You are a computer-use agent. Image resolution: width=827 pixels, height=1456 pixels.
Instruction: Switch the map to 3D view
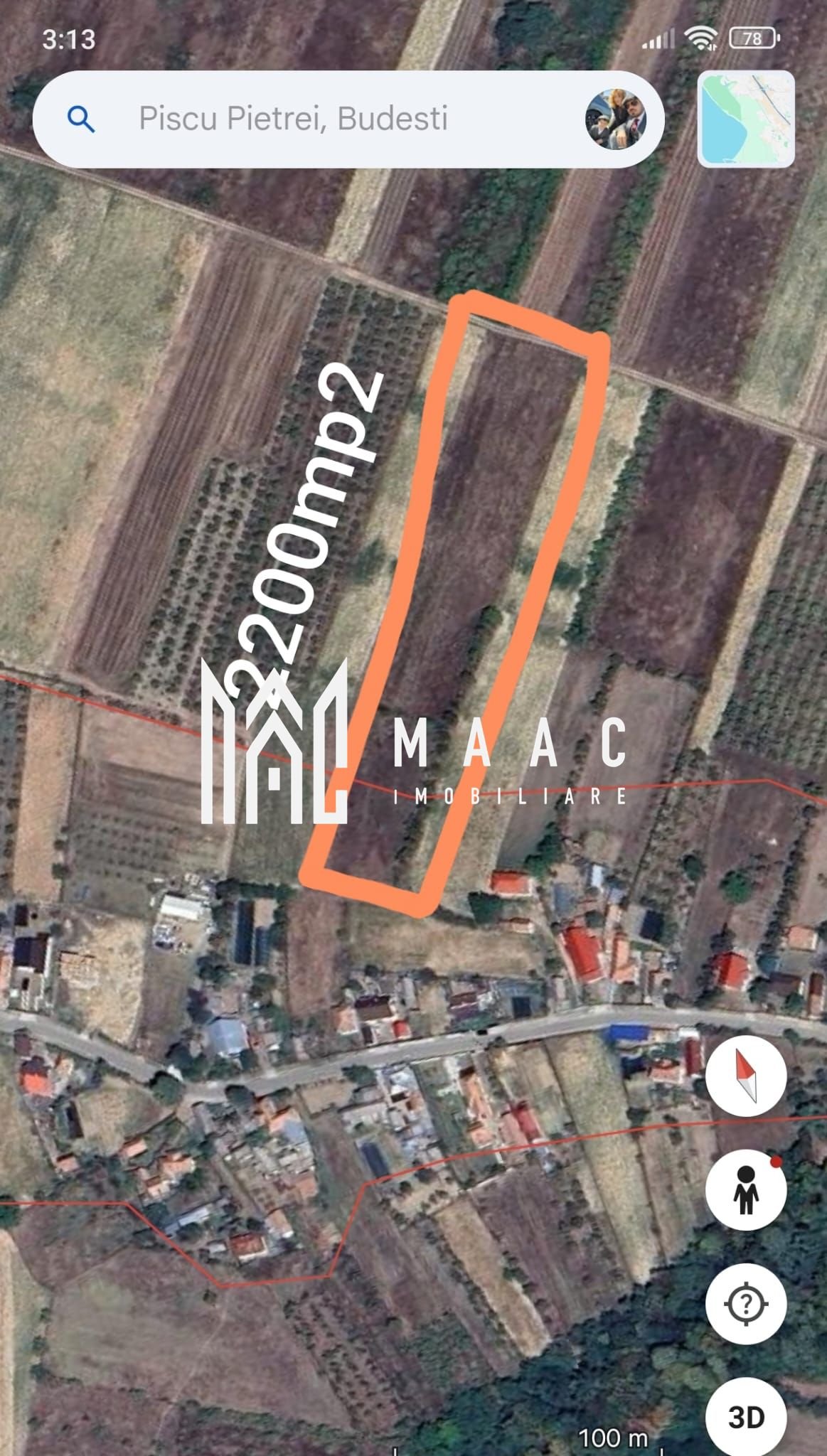[746, 1416]
